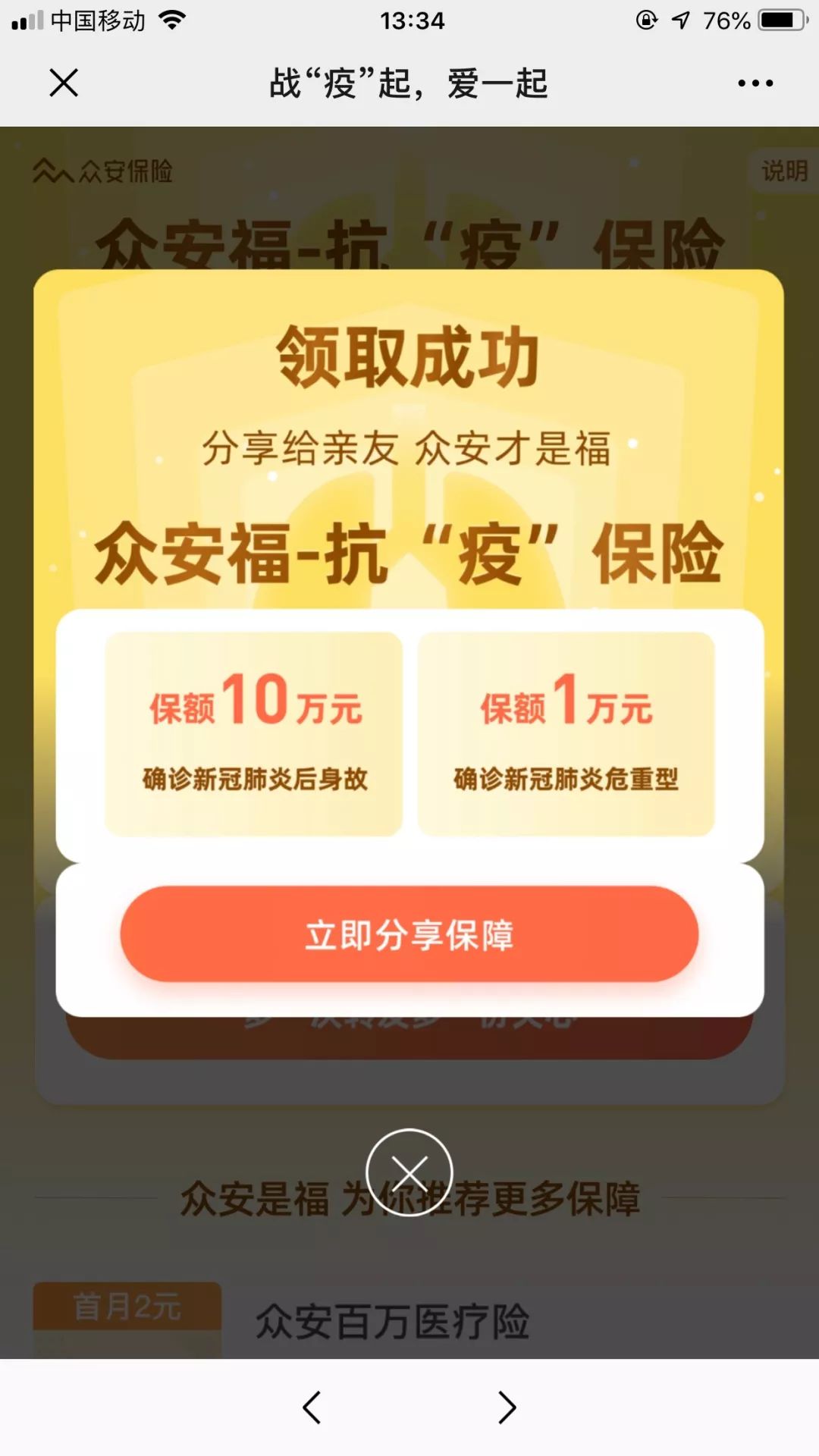Tap the X to exit the page
This screenshot has height=1456, width=819.
[64, 83]
